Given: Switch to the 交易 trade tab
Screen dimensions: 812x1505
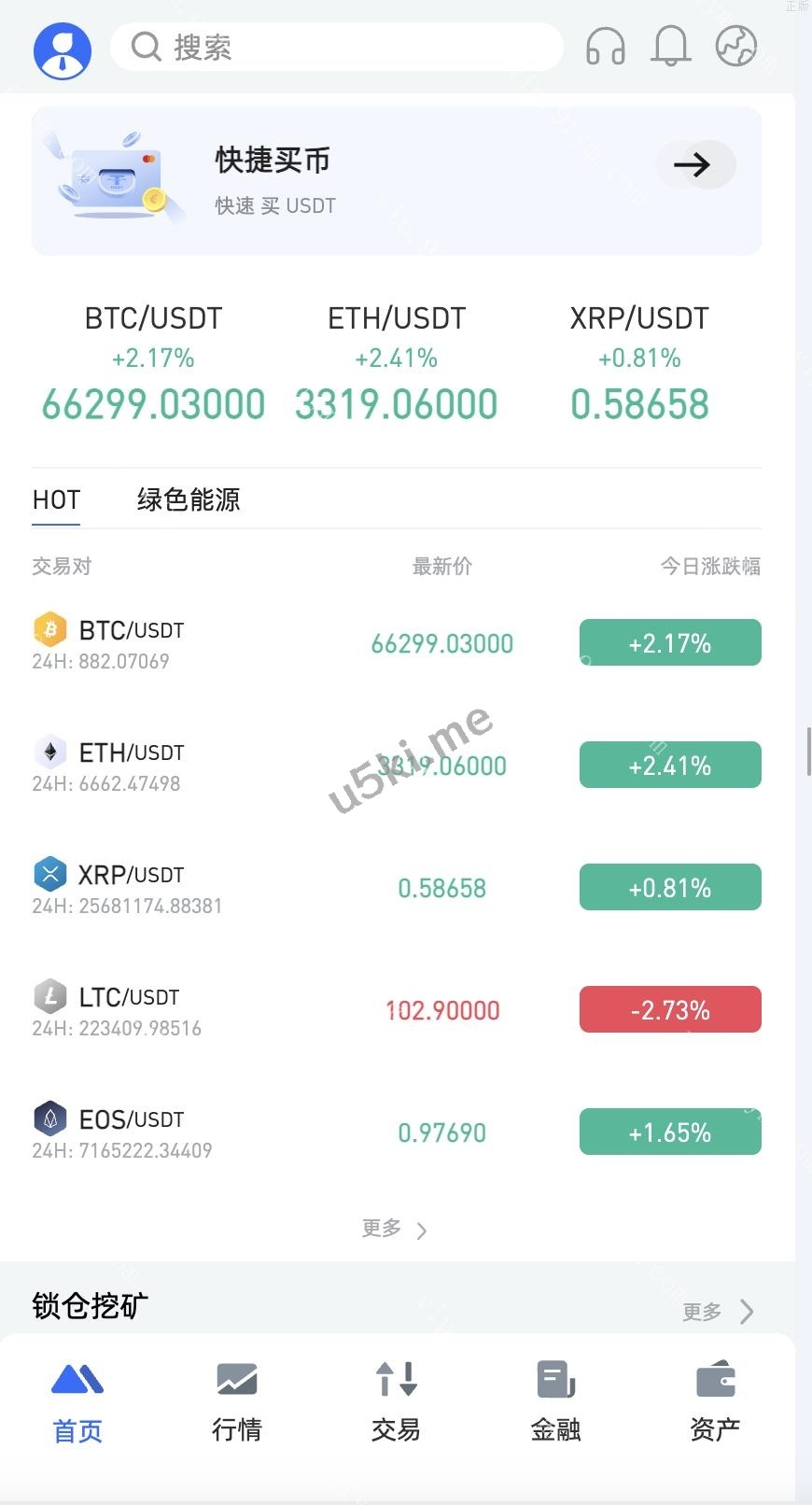Looking at the screenshot, I should pyautogui.click(x=396, y=1400).
